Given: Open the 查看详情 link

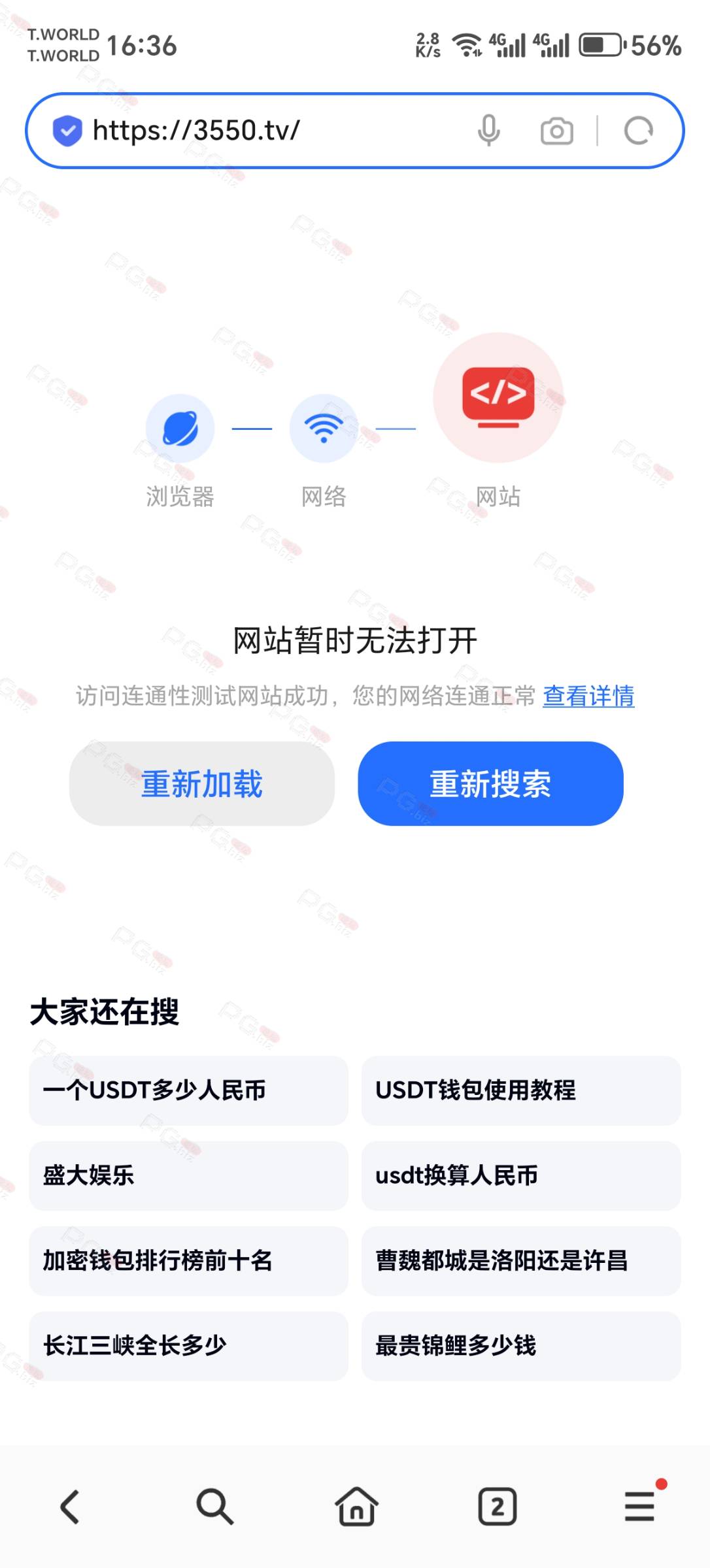Looking at the screenshot, I should [588, 696].
